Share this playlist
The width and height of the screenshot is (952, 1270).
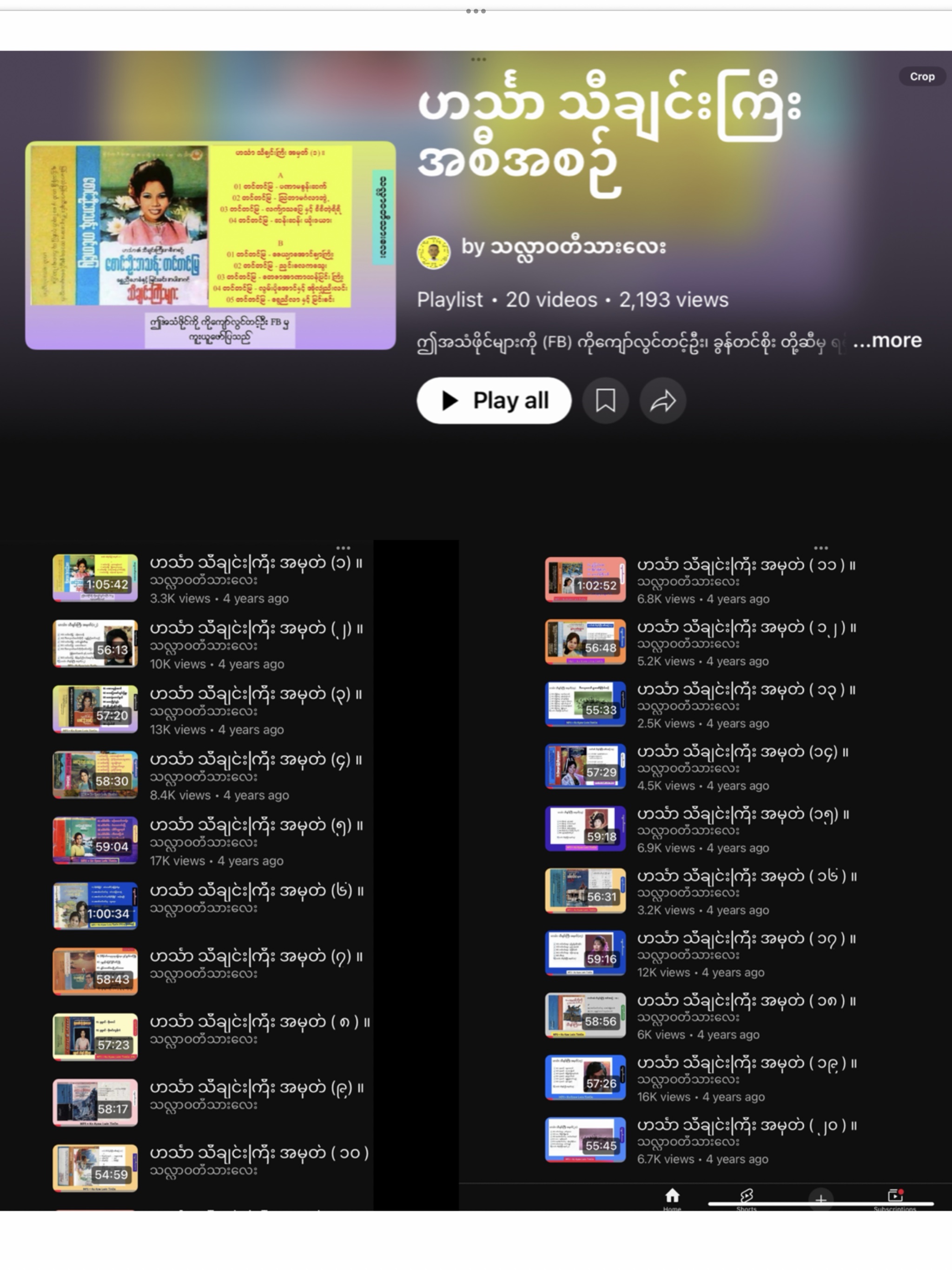[x=662, y=401]
